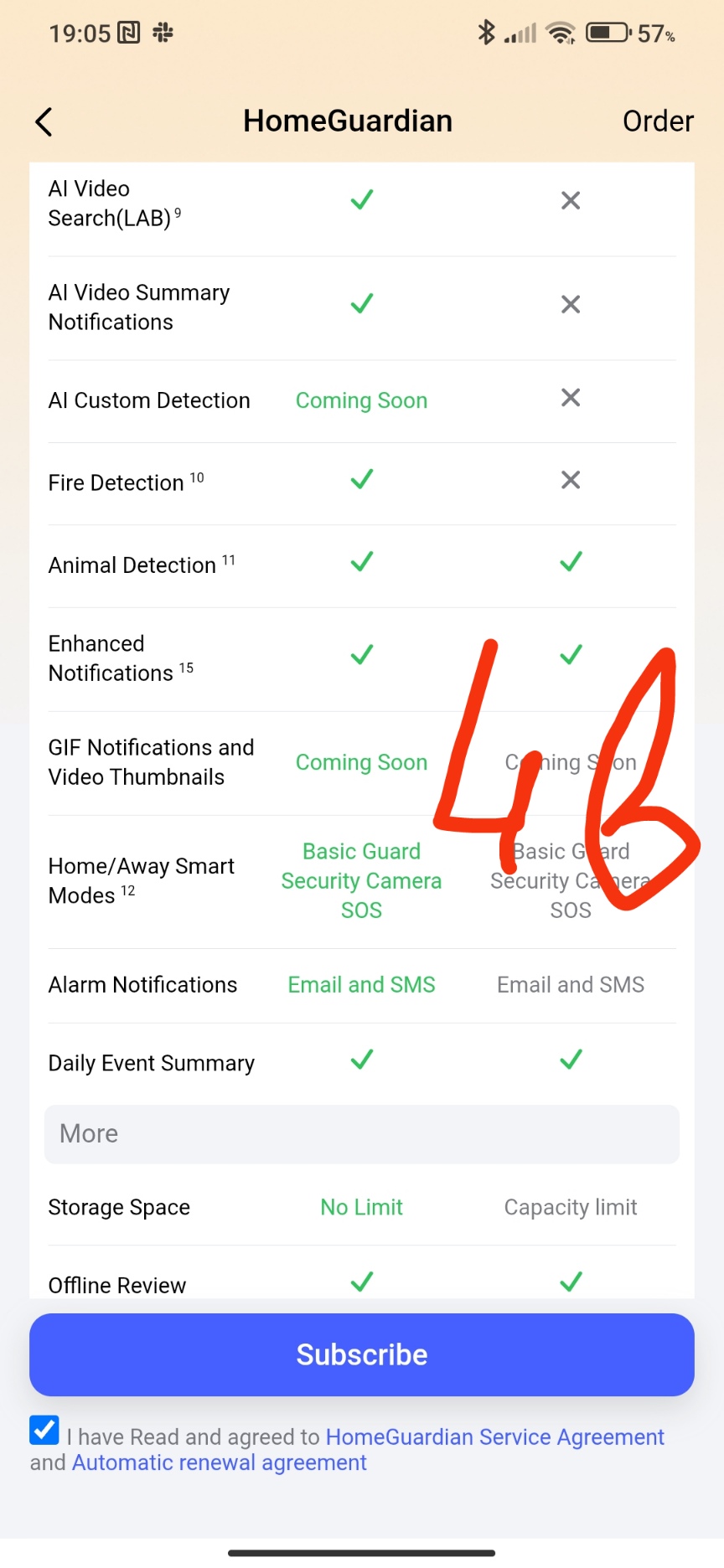Tap the Subscribe button
This screenshot has height=1568, width=724.
(362, 1354)
